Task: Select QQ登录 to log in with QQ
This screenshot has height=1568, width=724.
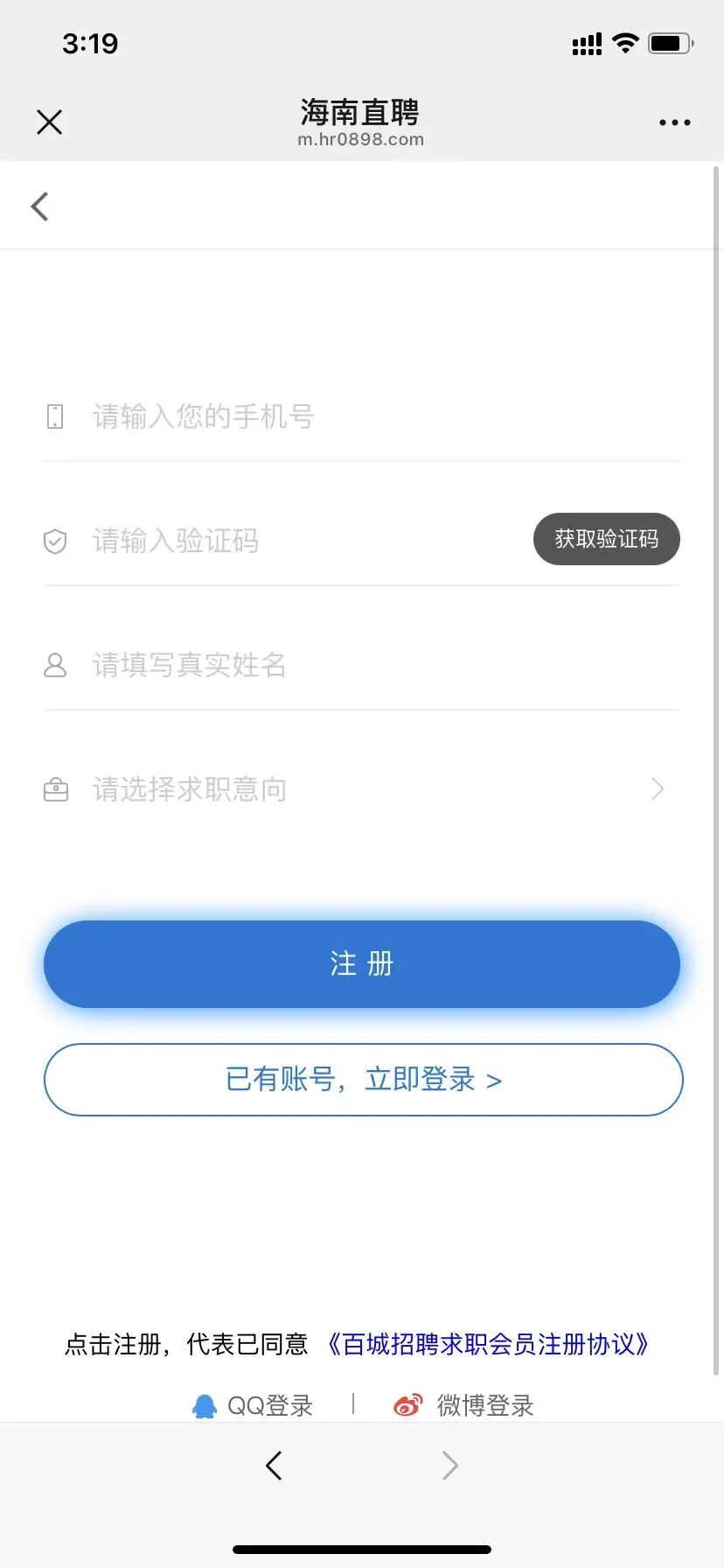Action: coord(252,1405)
